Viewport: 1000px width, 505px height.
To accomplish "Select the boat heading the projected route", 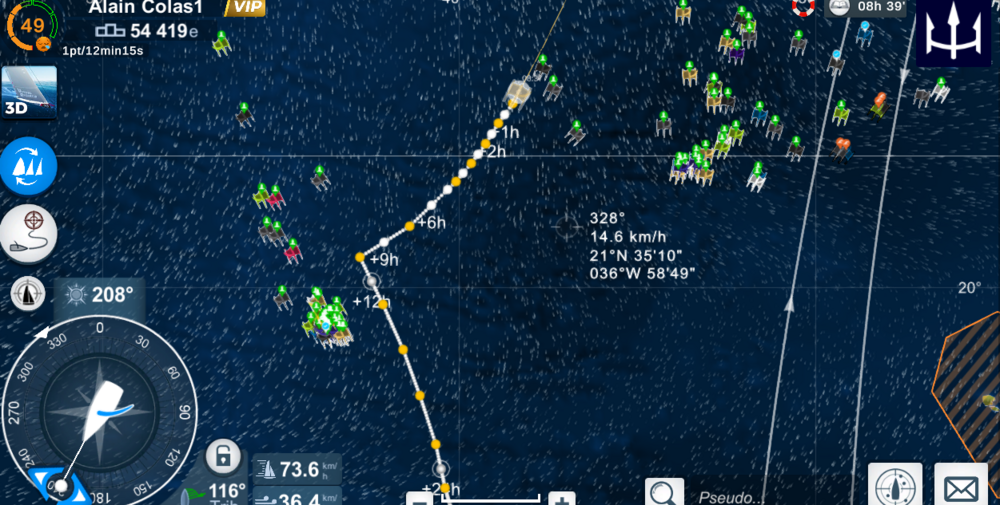I will 517,94.
